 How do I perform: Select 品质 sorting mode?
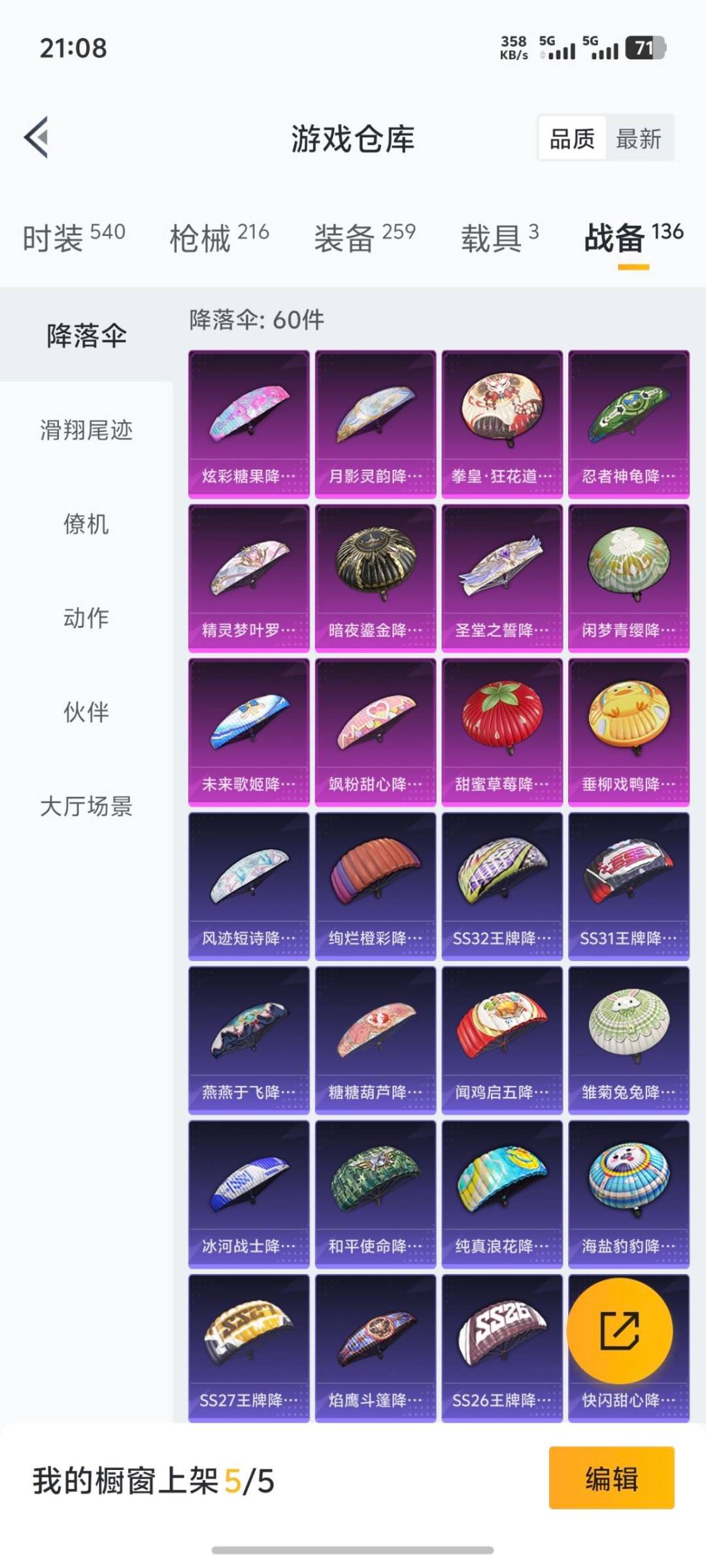coord(571,139)
